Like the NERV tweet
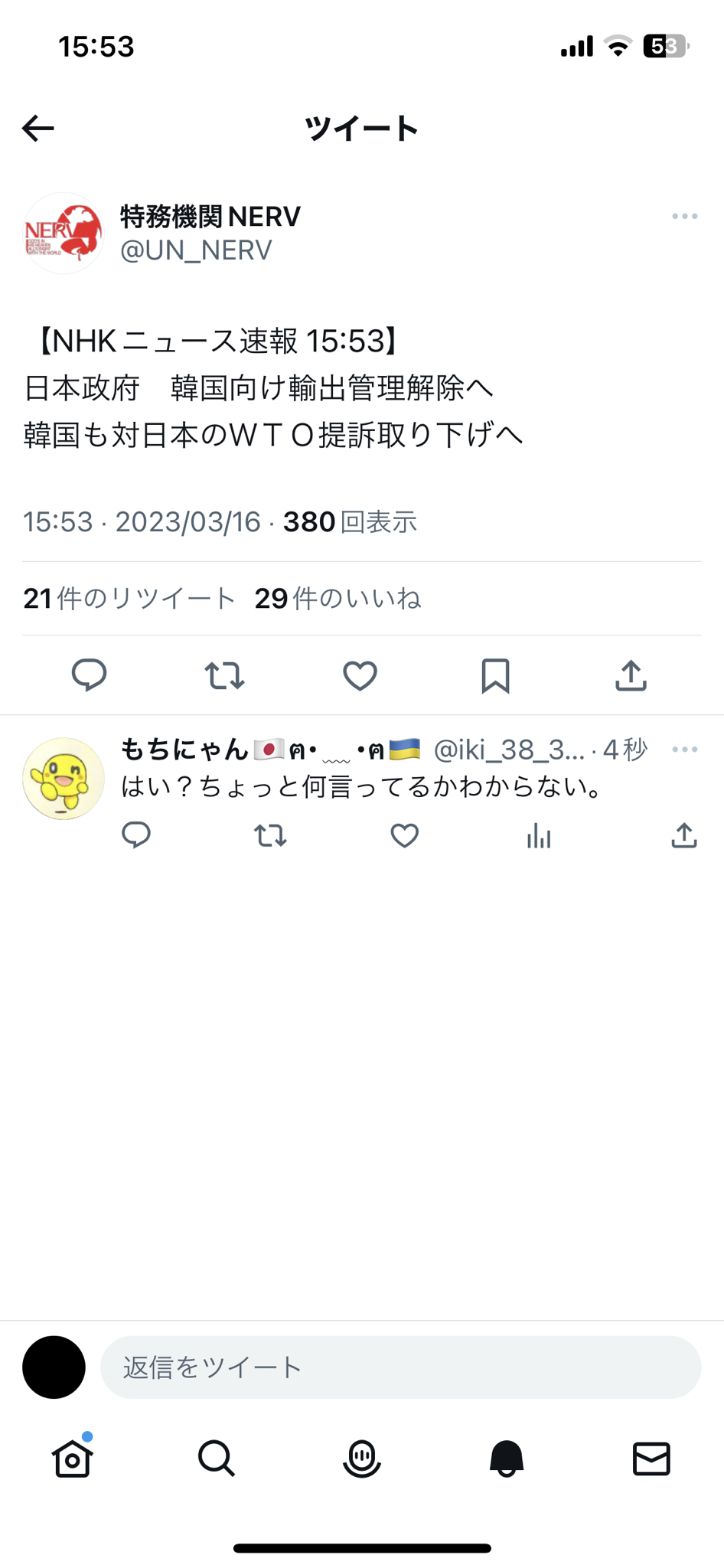The height and width of the screenshot is (1568, 724). tap(360, 675)
